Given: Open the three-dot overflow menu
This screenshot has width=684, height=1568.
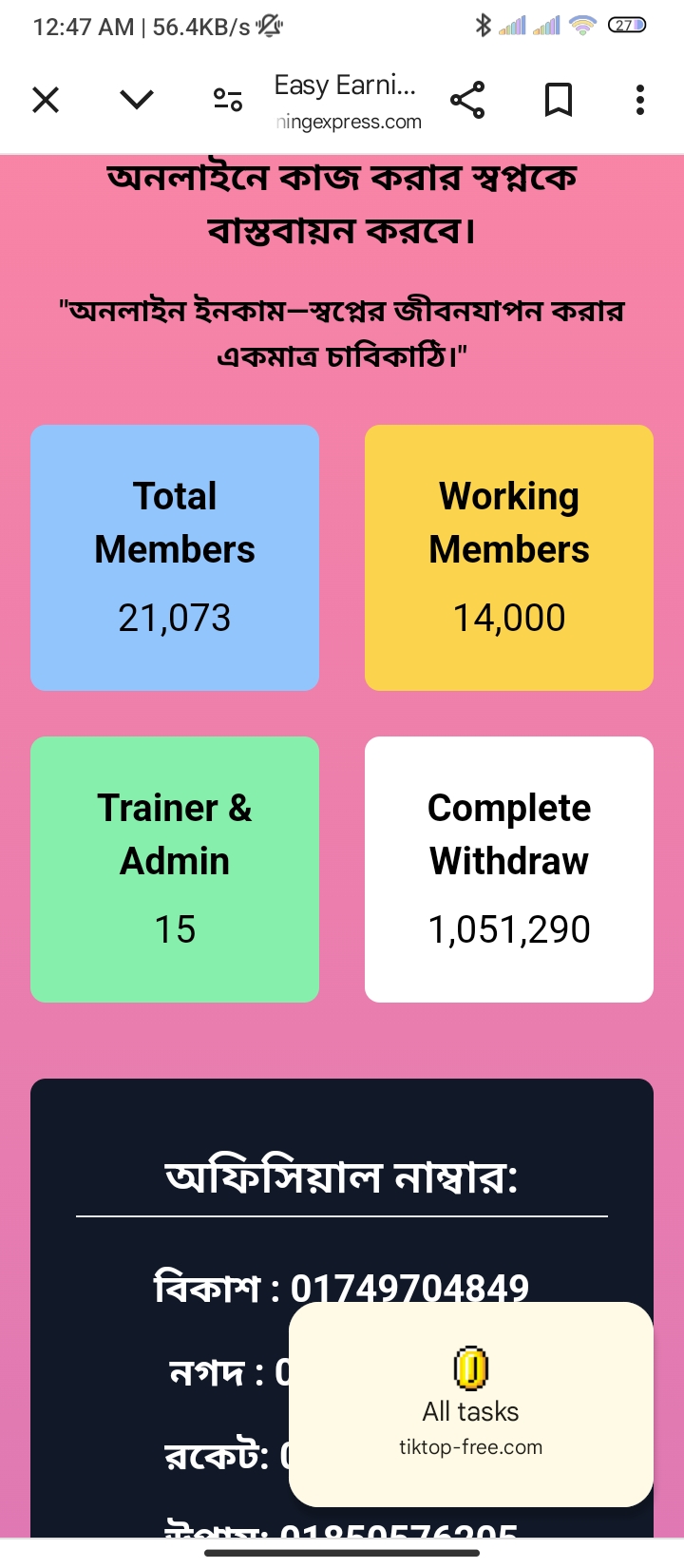Looking at the screenshot, I should (x=640, y=100).
